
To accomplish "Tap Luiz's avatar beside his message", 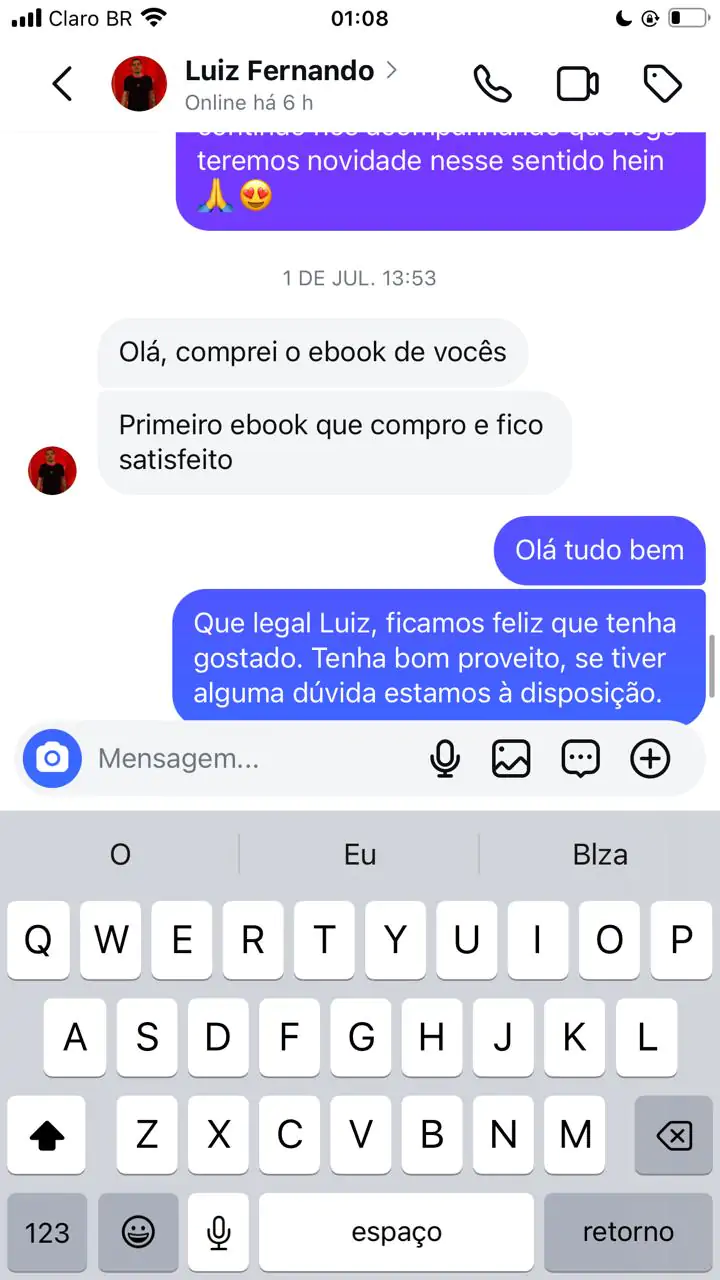I will [52, 471].
